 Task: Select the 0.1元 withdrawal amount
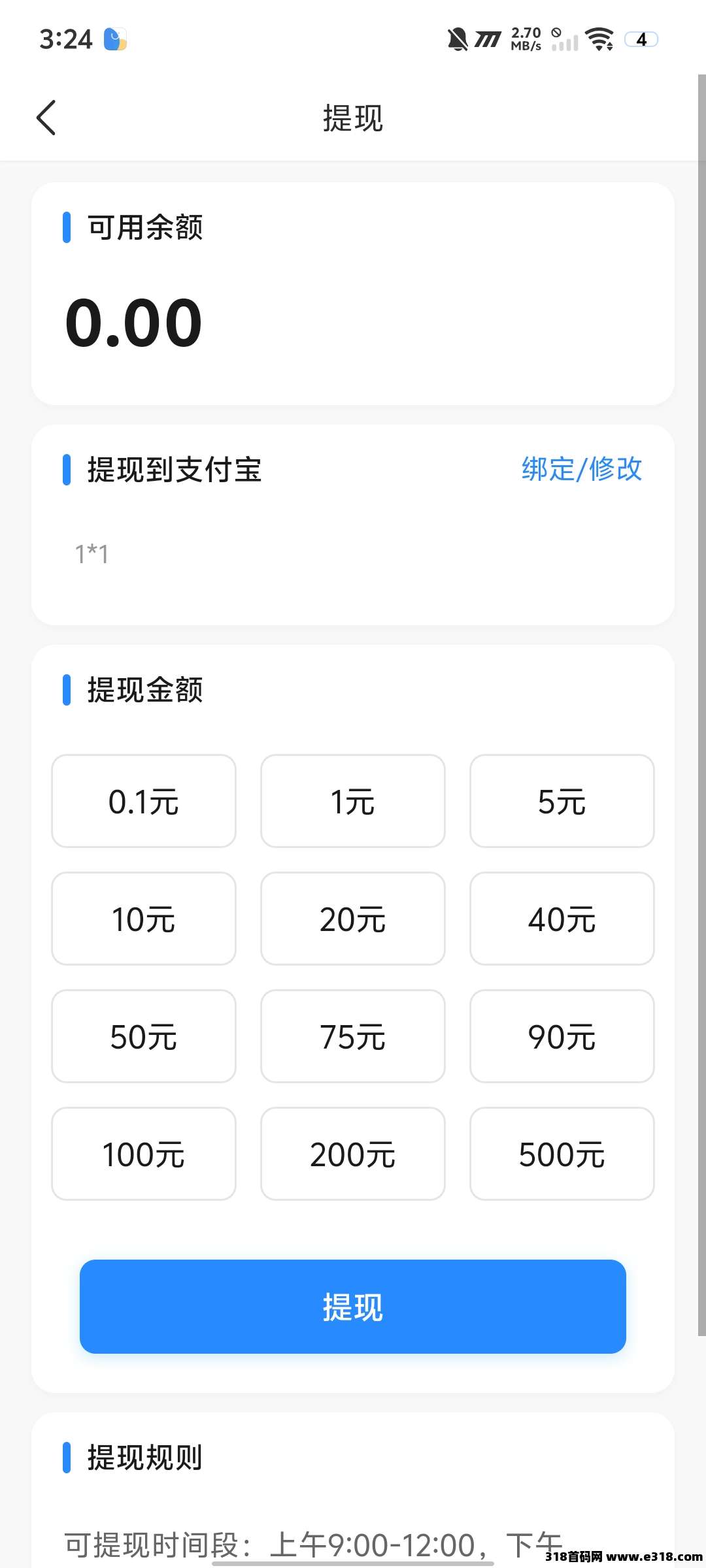(x=144, y=801)
